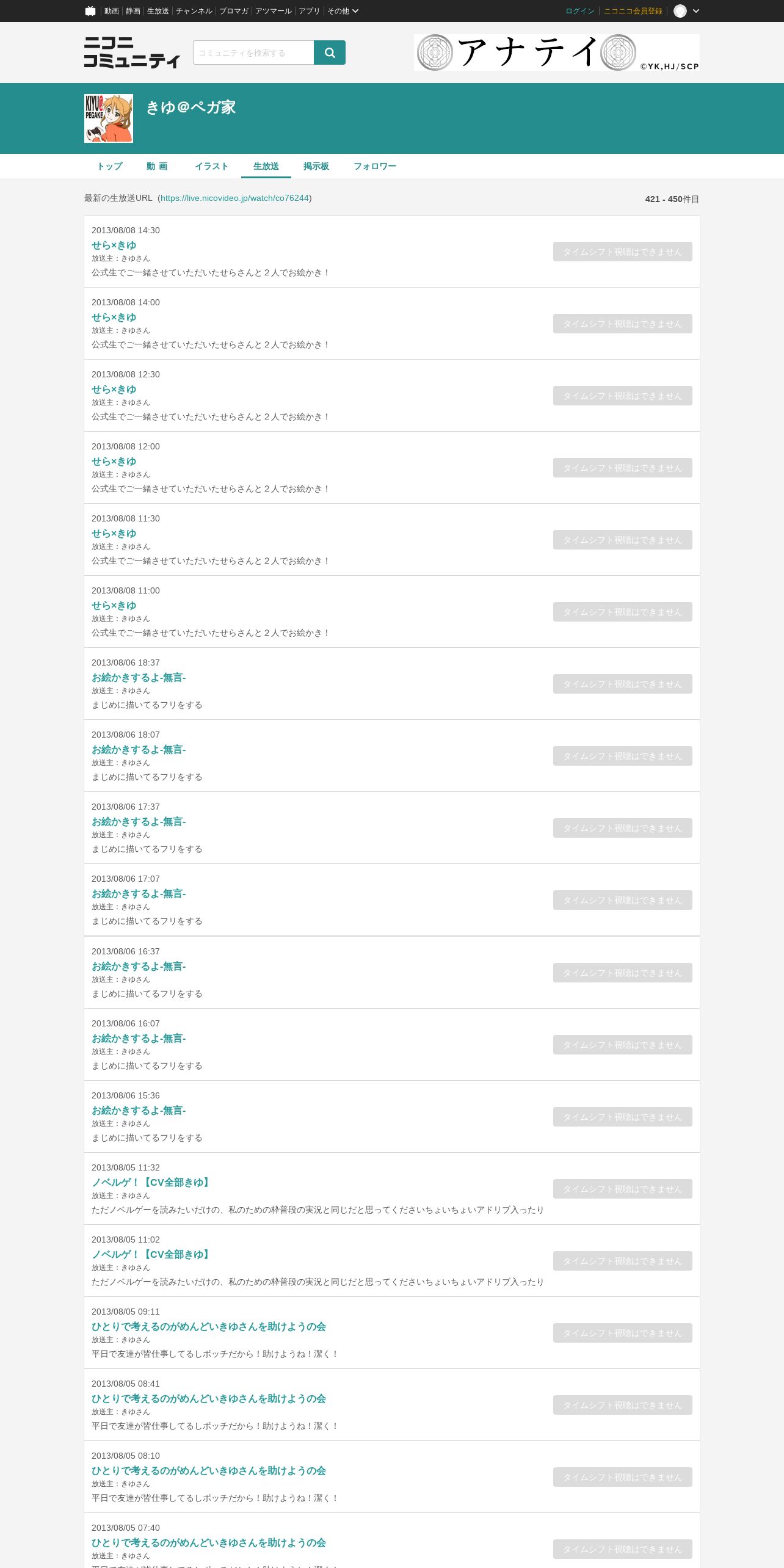Open 生放送 in the top navigation bar
The image size is (784, 1568).
pyautogui.click(x=158, y=11)
